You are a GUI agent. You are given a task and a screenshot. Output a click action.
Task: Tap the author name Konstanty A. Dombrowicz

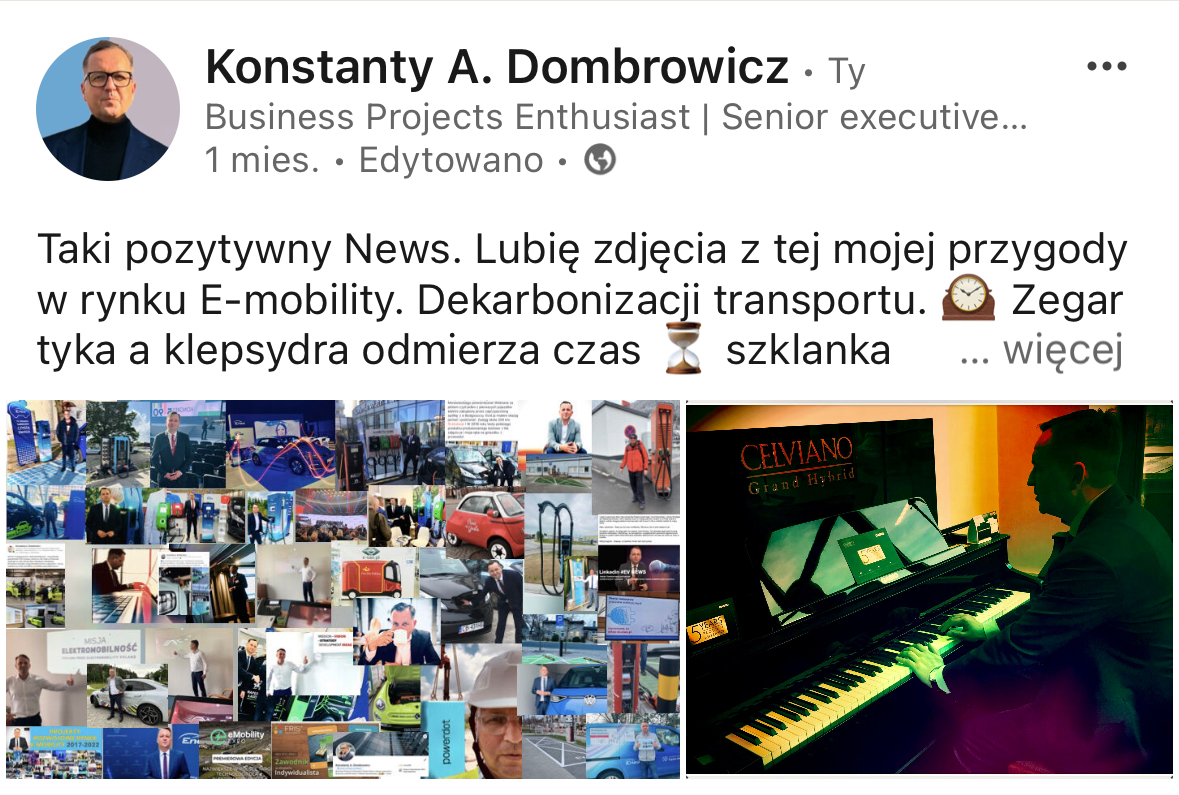point(497,68)
